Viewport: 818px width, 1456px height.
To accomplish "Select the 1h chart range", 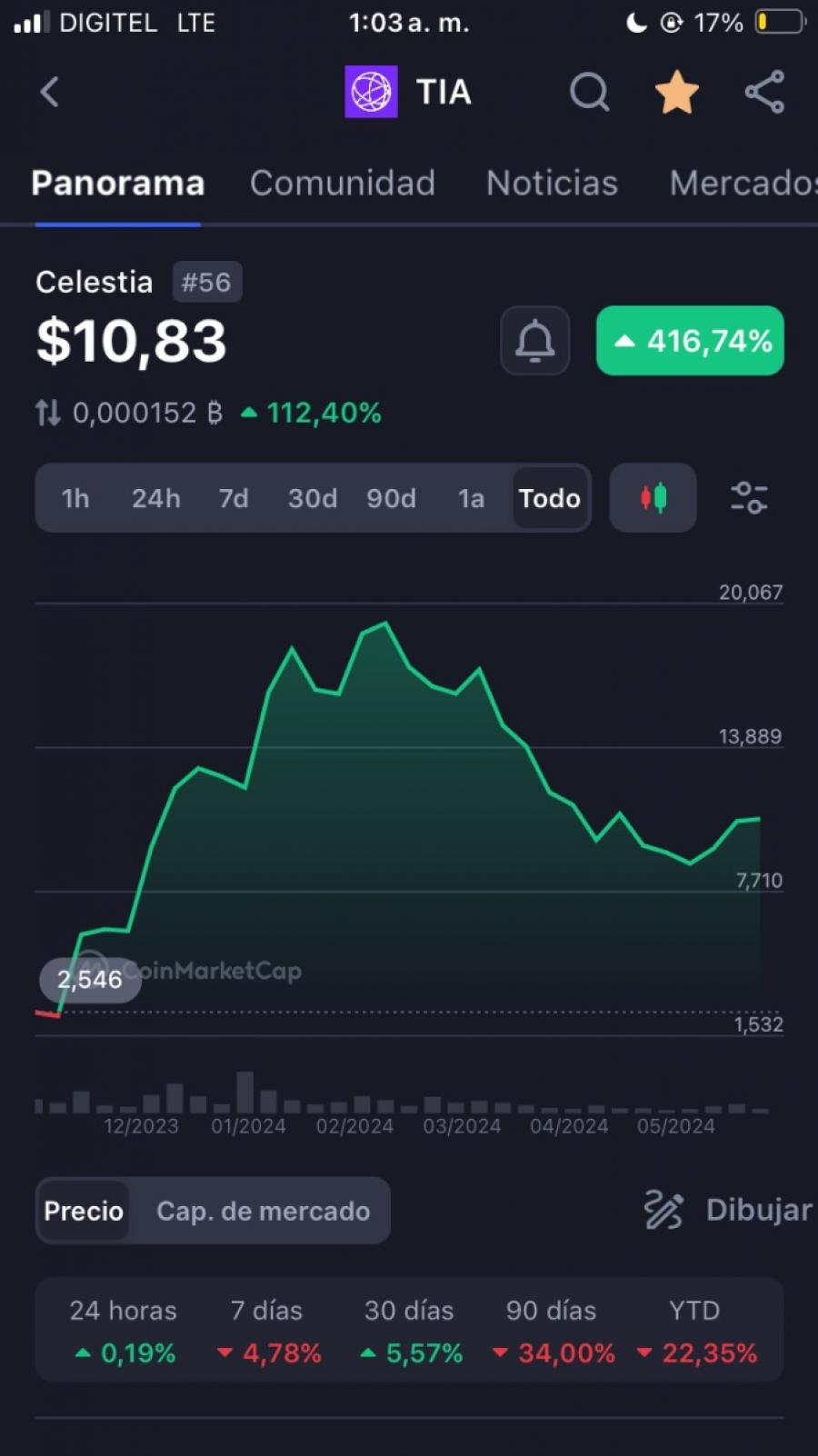I will [75, 498].
